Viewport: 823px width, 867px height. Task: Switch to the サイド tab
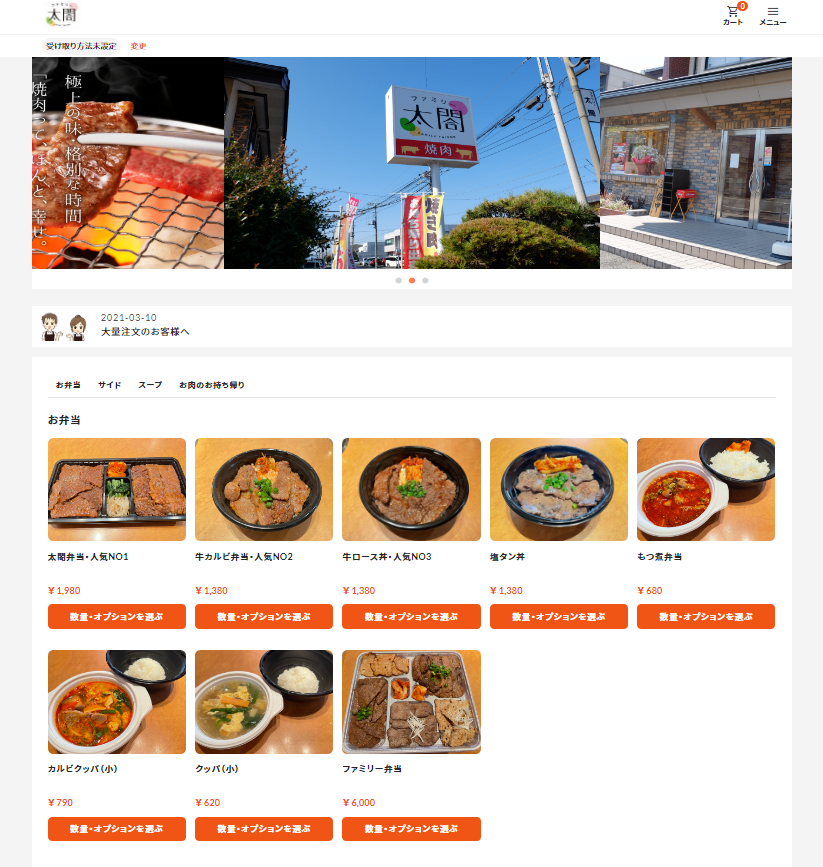109,385
